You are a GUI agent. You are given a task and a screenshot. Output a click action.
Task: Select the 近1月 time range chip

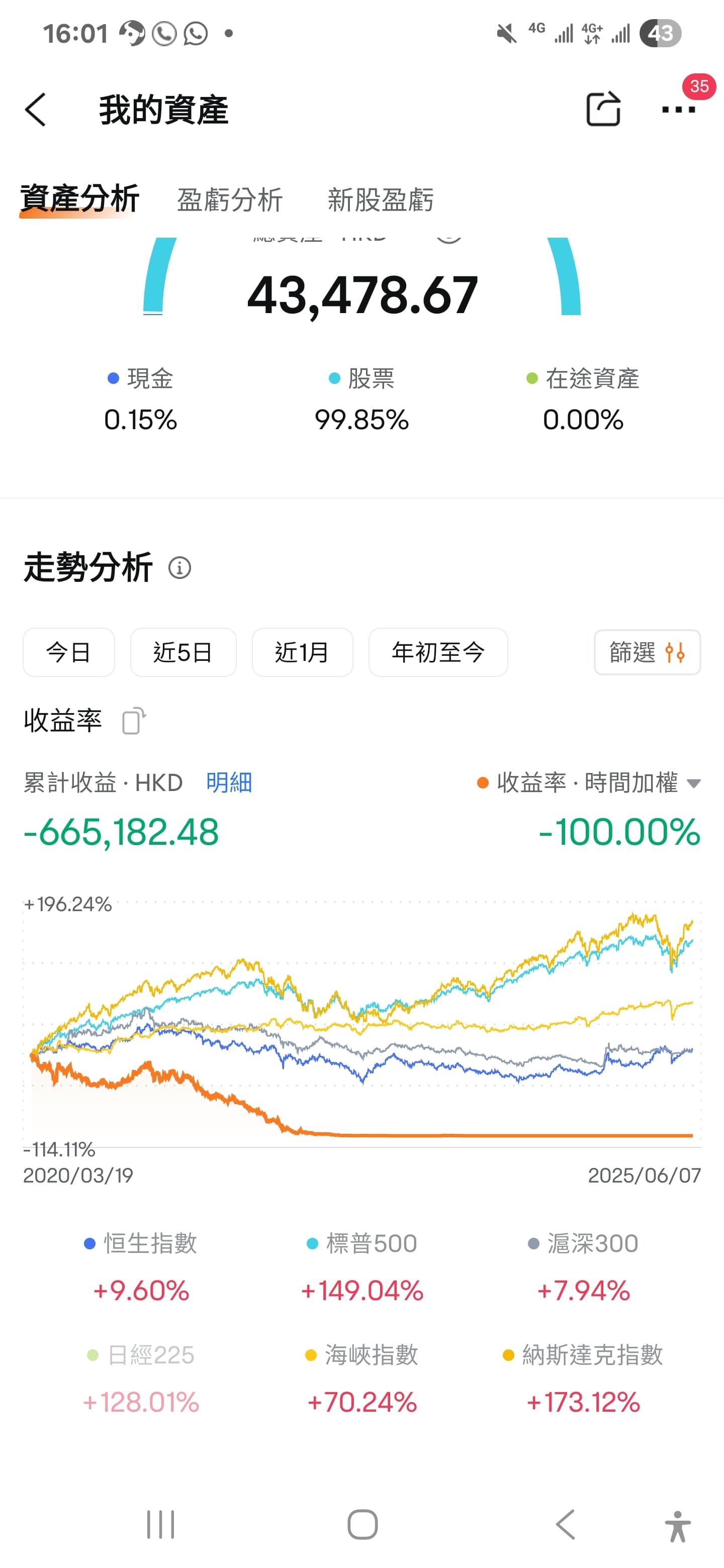coord(303,652)
